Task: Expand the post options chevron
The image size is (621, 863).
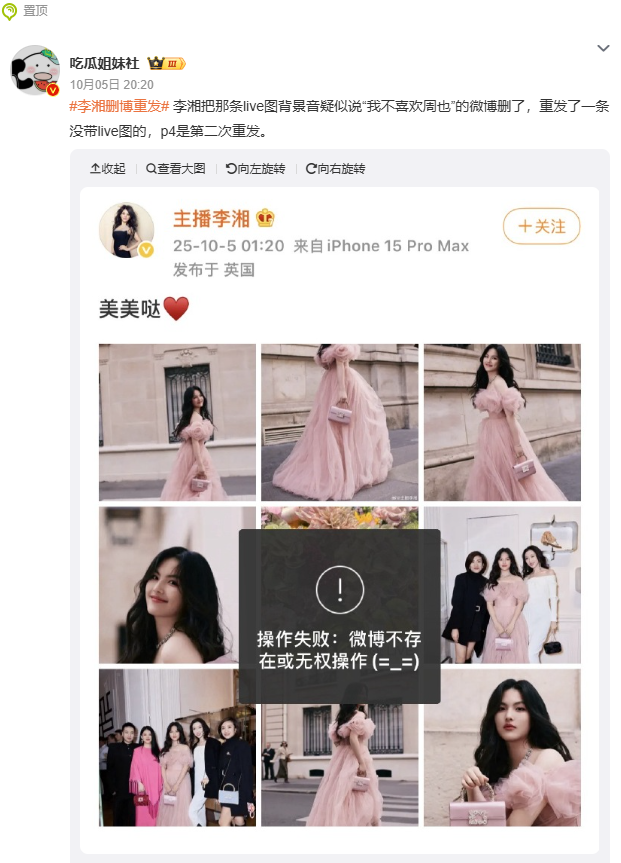Action: pos(602,48)
